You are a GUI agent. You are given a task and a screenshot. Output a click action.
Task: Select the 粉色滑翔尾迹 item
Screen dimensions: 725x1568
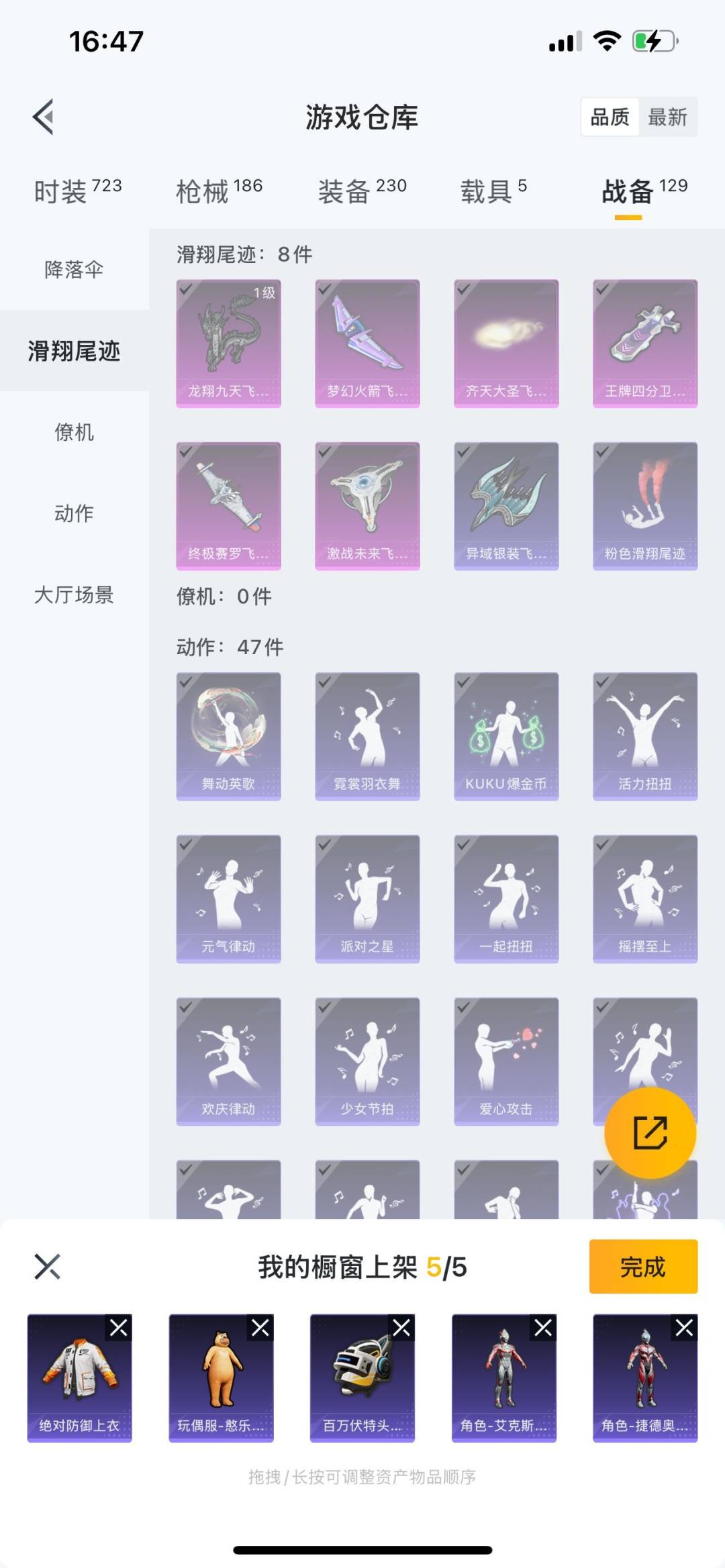pyautogui.click(x=645, y=505)
